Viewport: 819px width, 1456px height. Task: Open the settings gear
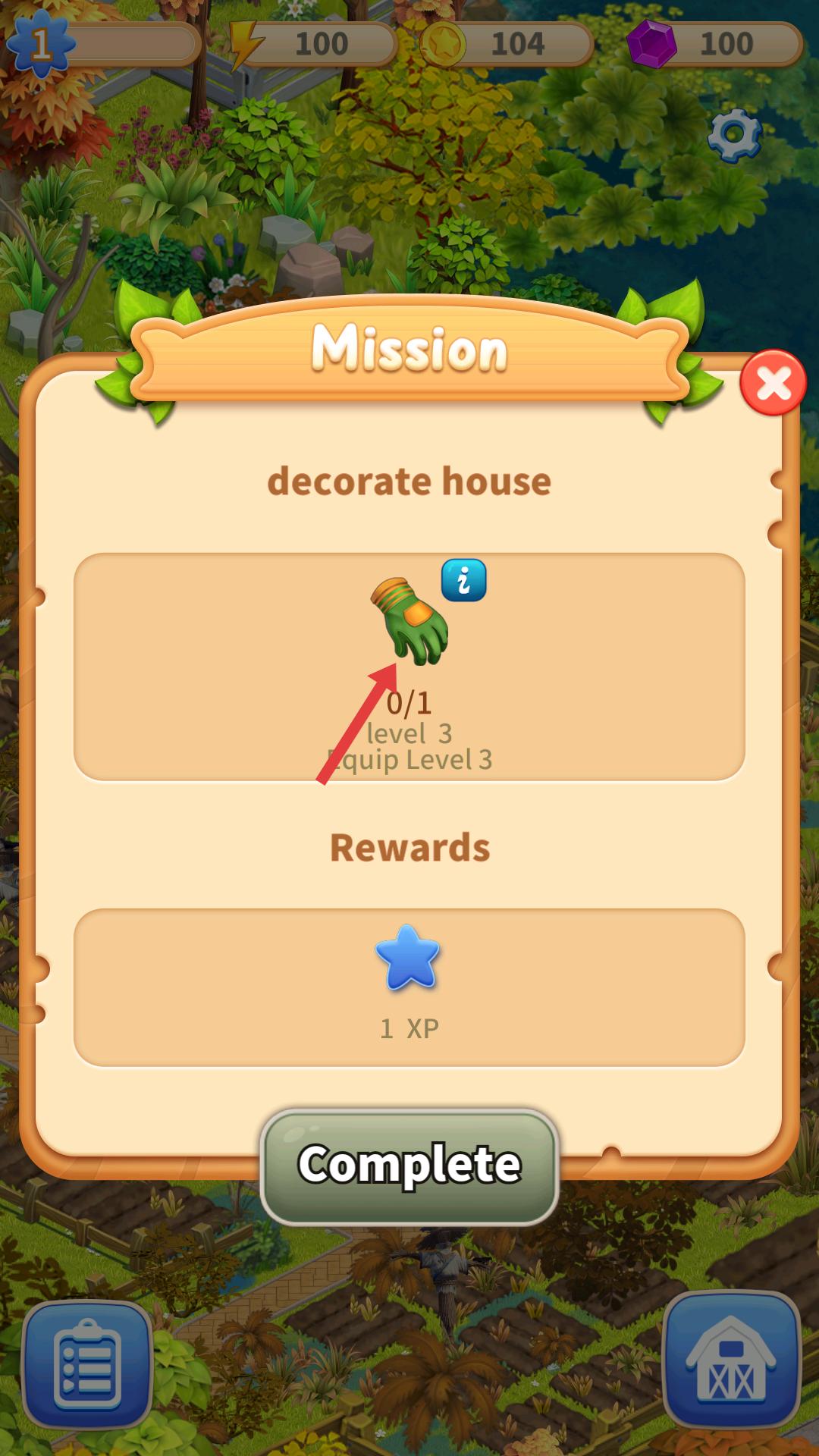point(734,135)
